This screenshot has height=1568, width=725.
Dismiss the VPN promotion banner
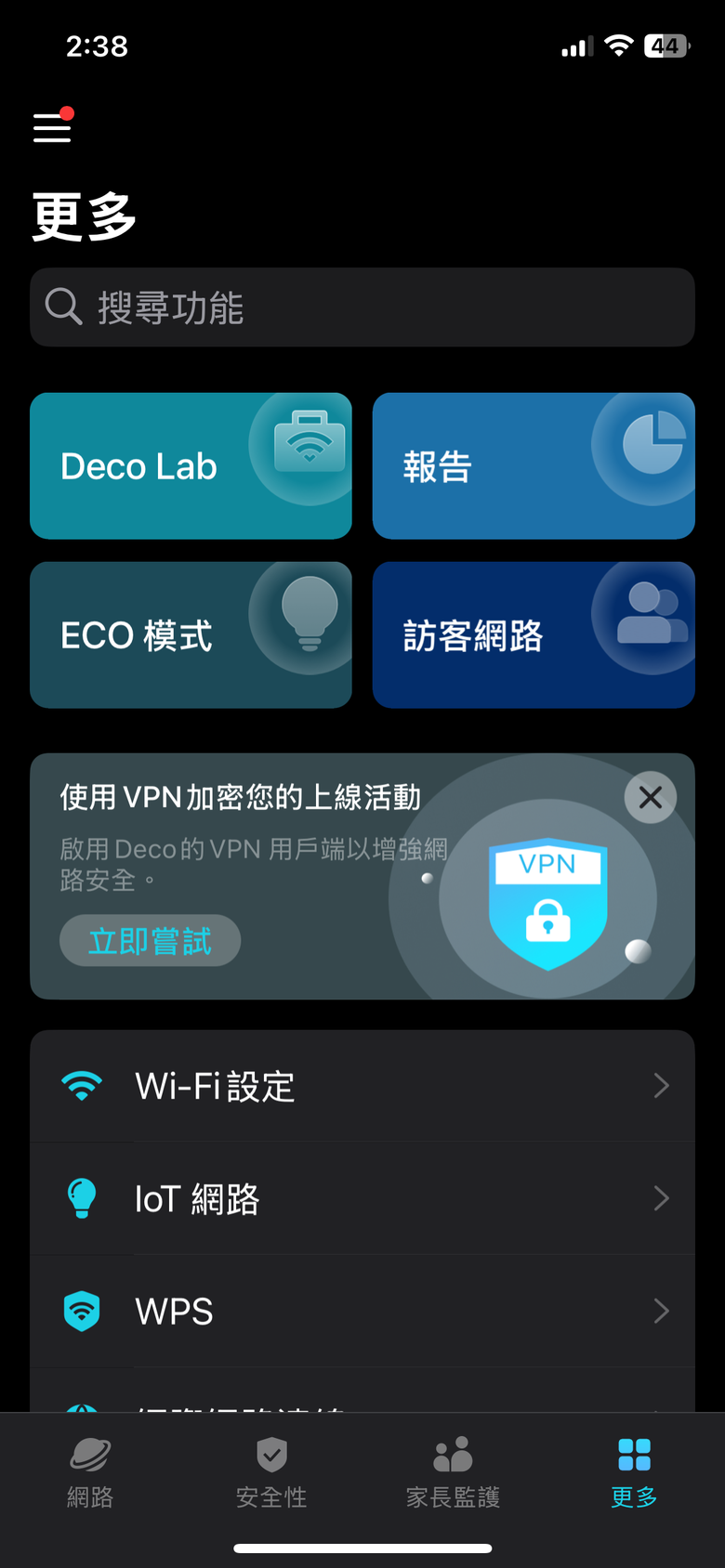click(x=650, y=797)
